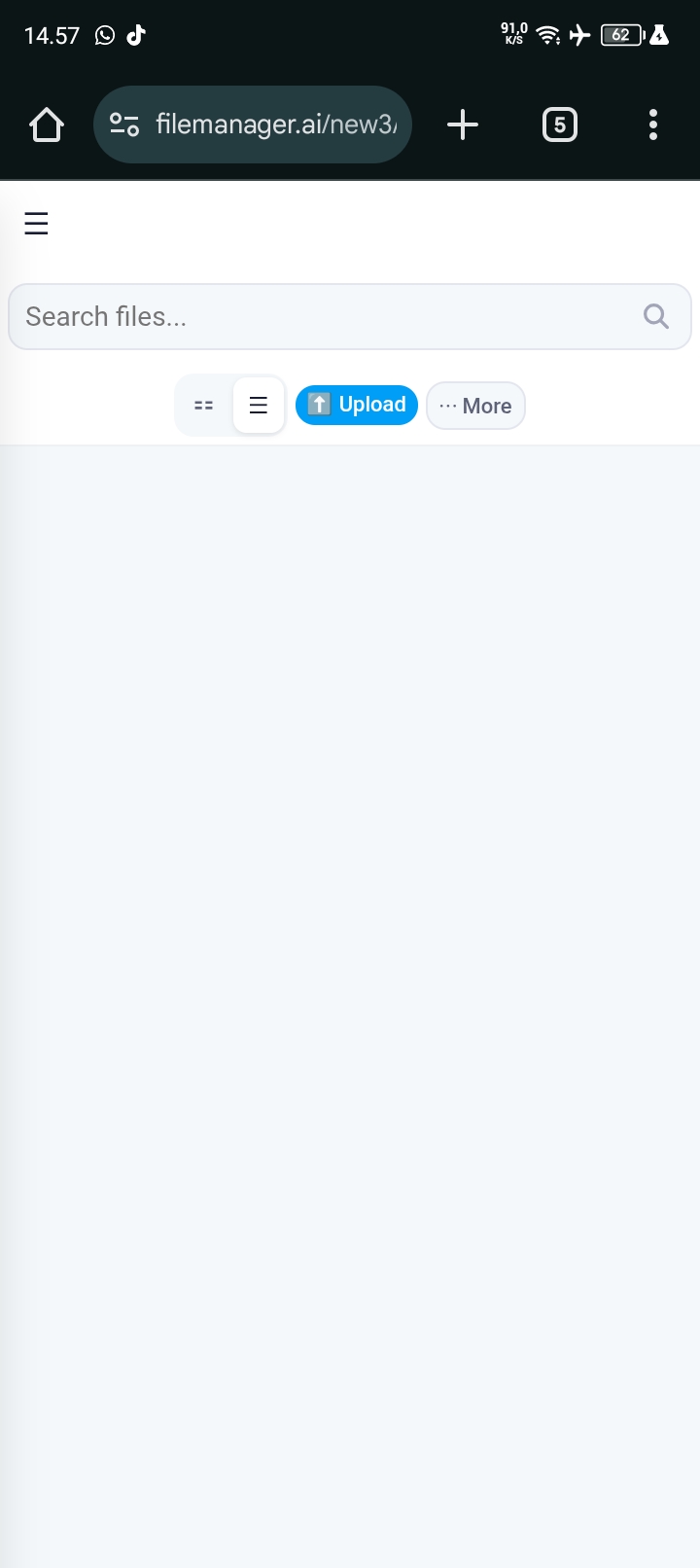
Task: Open the hamburger drawer menu
Action: click(x=36, y=224)
